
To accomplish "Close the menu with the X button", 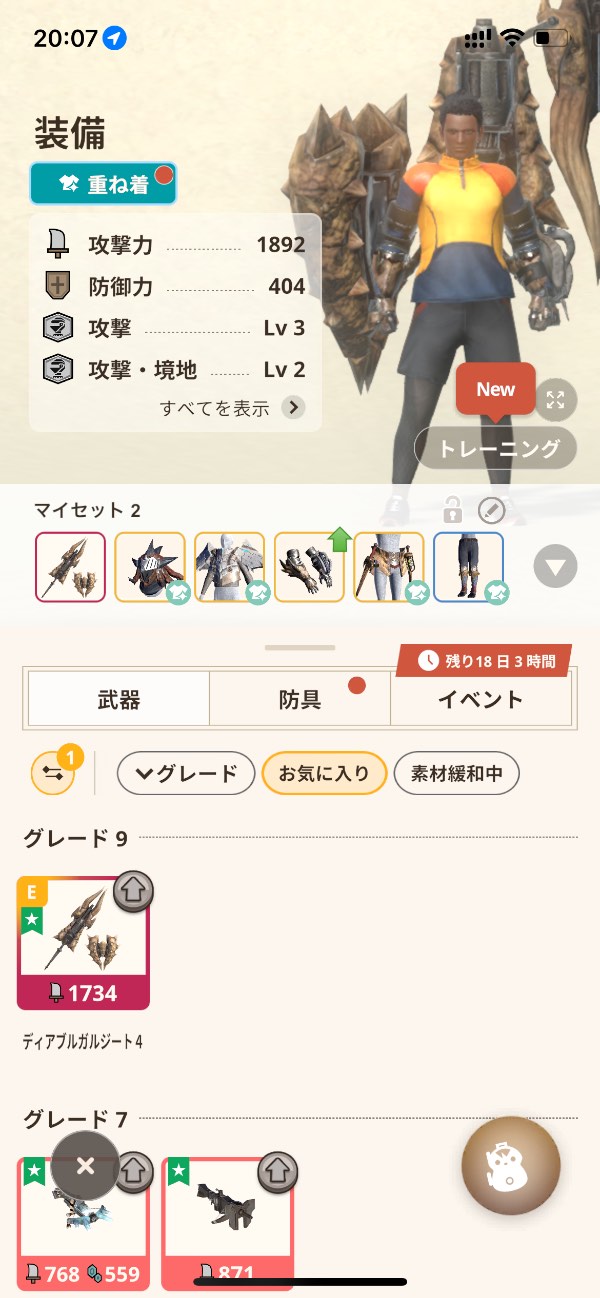I will [x=85, y=1165].
